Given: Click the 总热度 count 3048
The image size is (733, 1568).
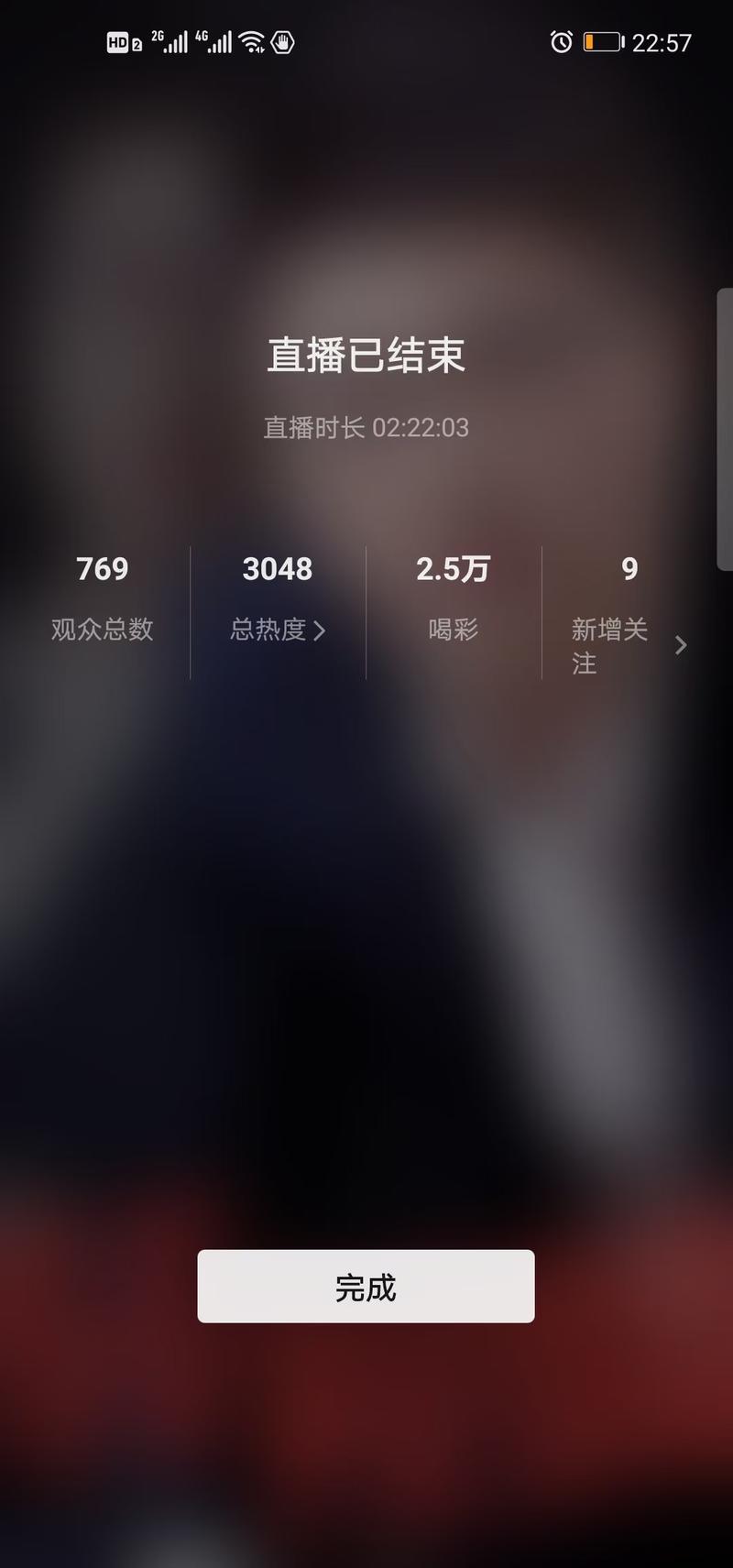Looking at the screenshot, I should (277, 569).
